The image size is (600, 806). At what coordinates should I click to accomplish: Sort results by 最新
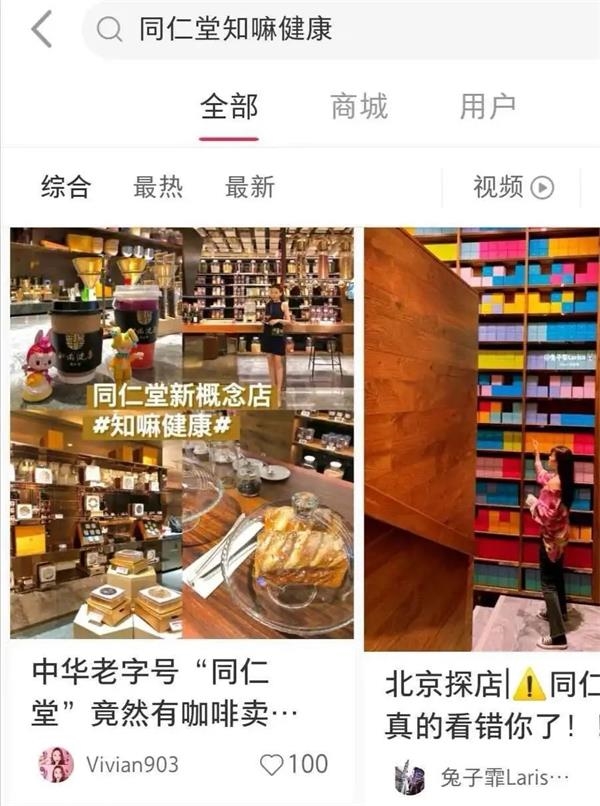250,186
